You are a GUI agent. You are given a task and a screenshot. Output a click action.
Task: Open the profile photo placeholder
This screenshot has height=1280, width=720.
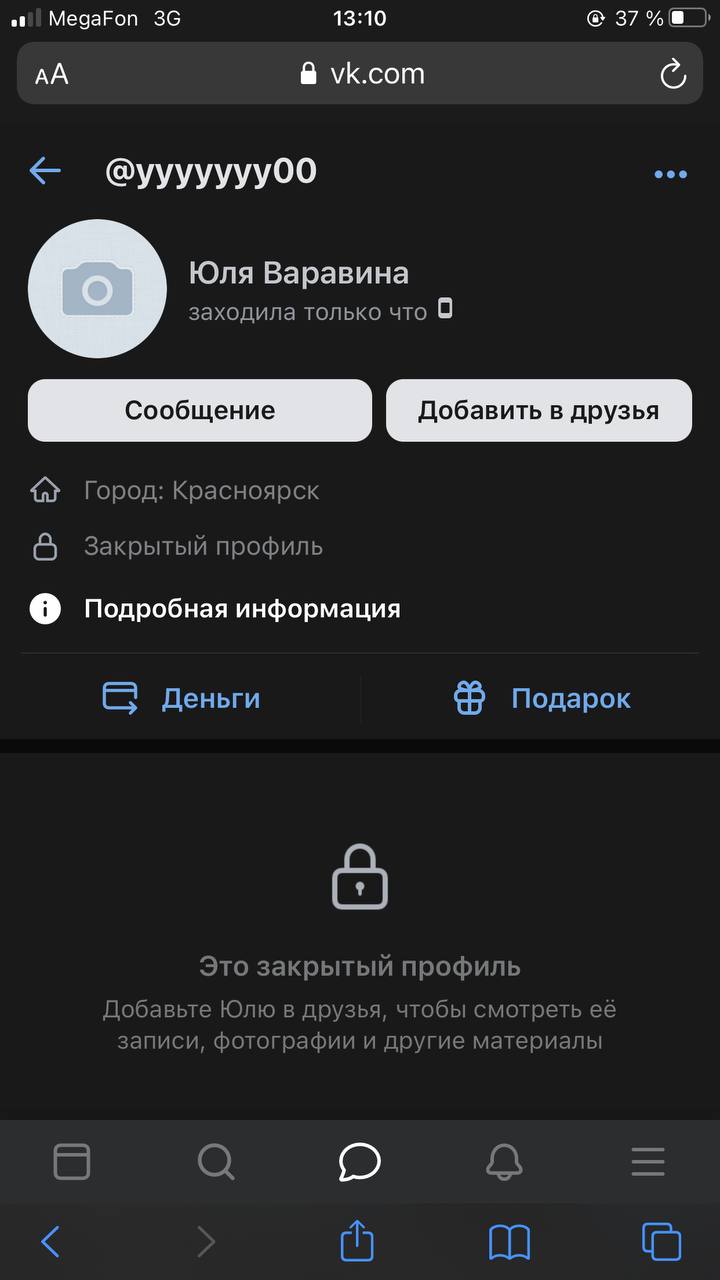[x=97, y=289]
